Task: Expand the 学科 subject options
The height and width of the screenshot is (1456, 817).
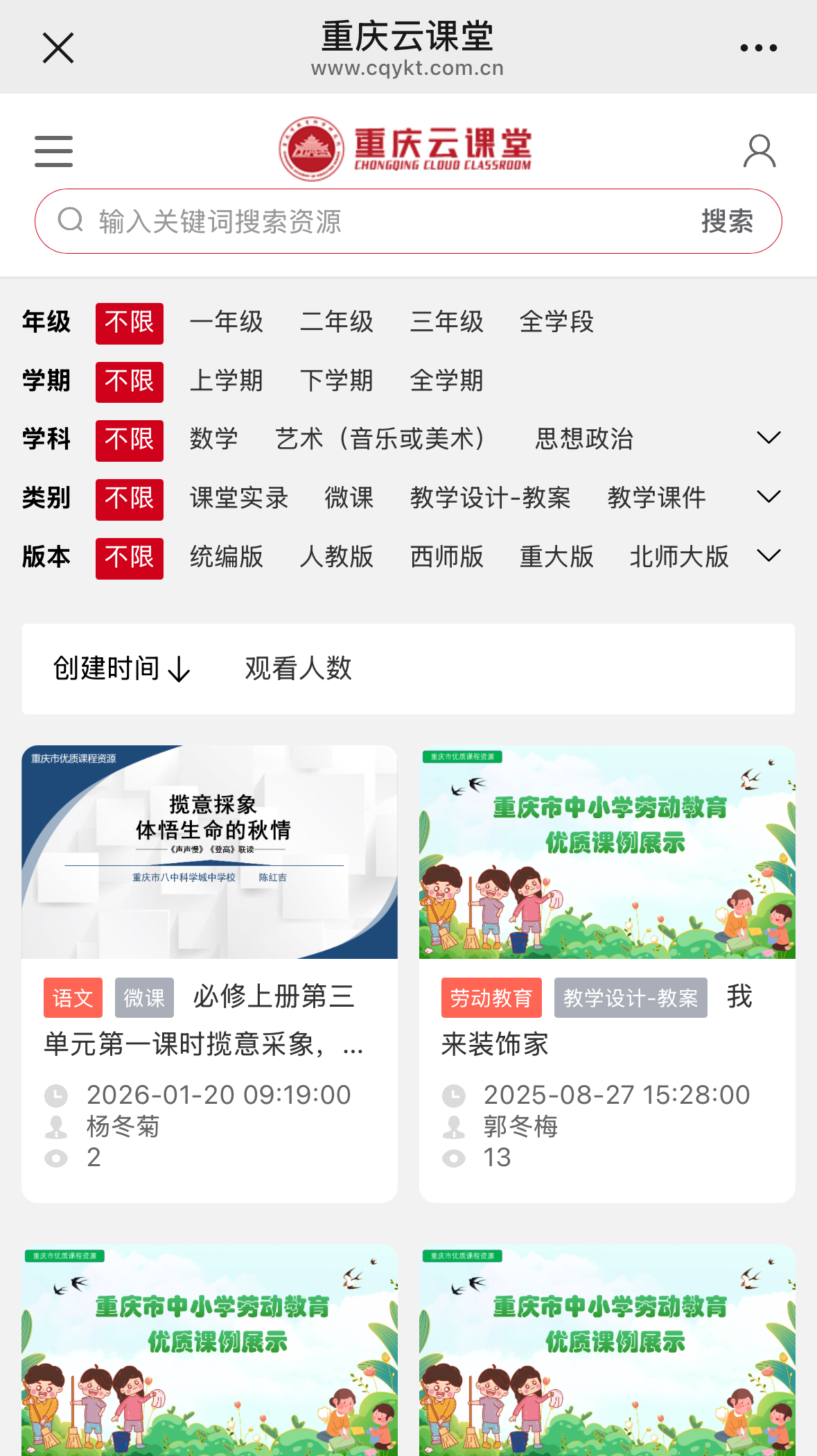Action: (768, 438)
